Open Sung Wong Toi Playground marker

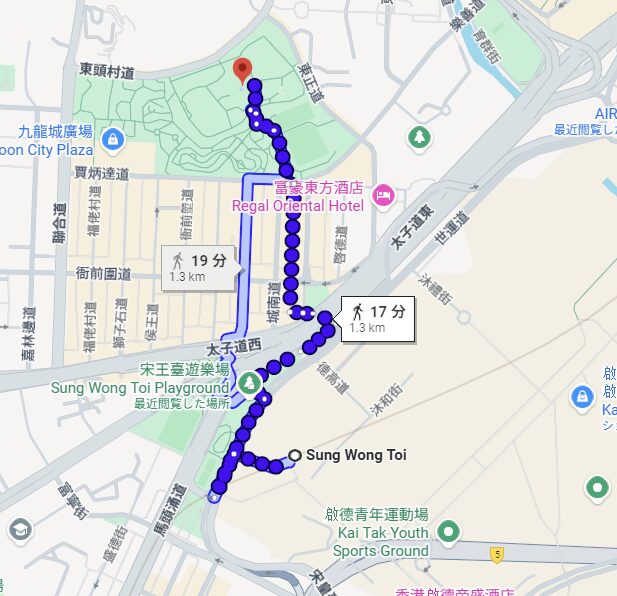pos(247,382)
